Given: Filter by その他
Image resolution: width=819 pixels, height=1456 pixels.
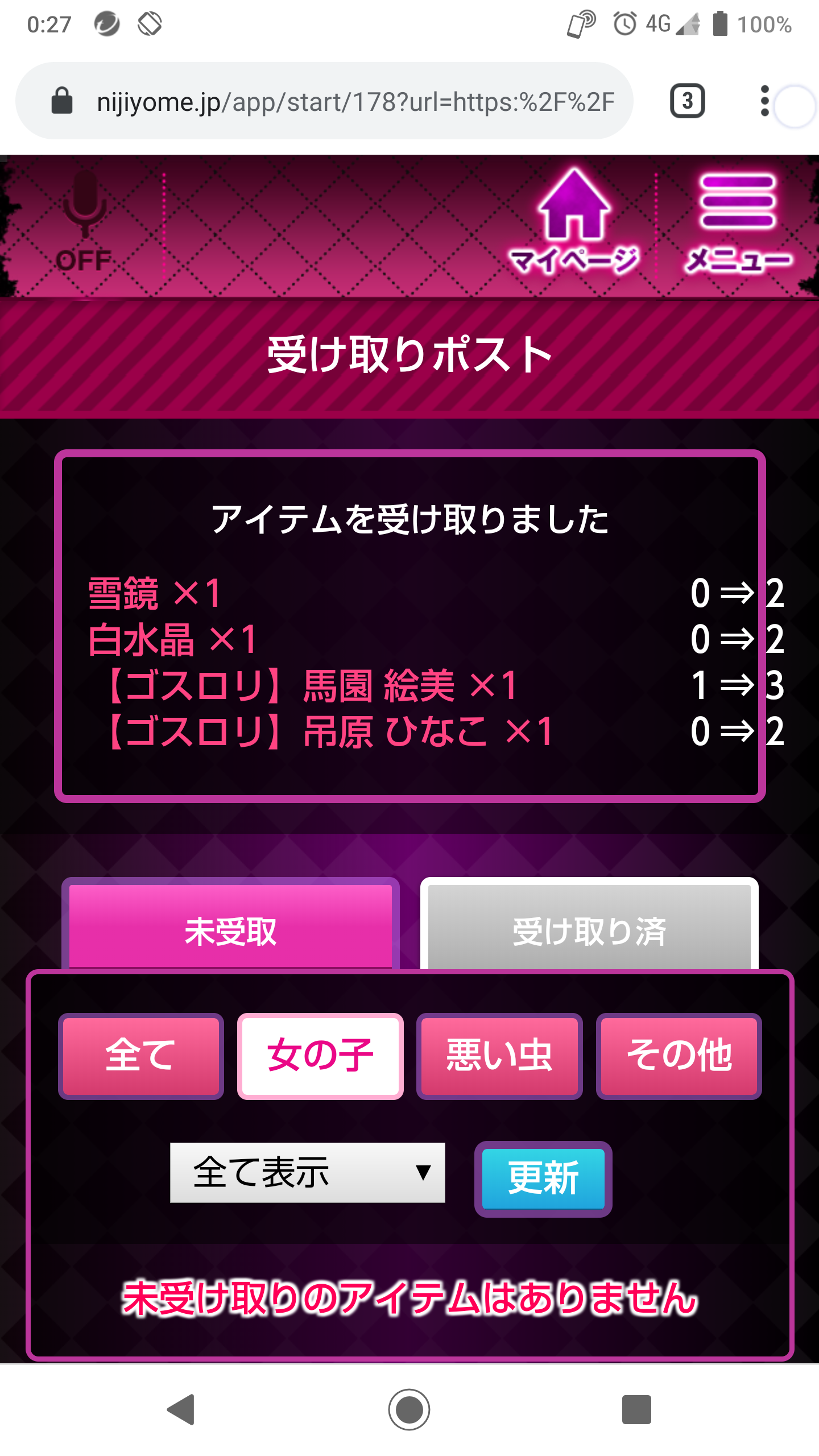Looking at the screenshot, I should [679, 1056].
